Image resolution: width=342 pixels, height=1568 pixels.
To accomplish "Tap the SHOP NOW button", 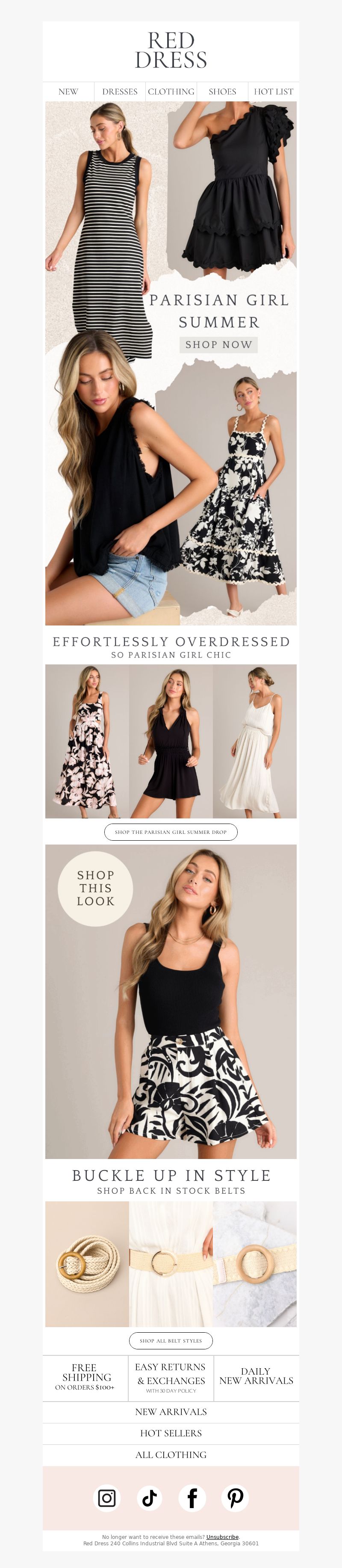I will pos(218,344).
